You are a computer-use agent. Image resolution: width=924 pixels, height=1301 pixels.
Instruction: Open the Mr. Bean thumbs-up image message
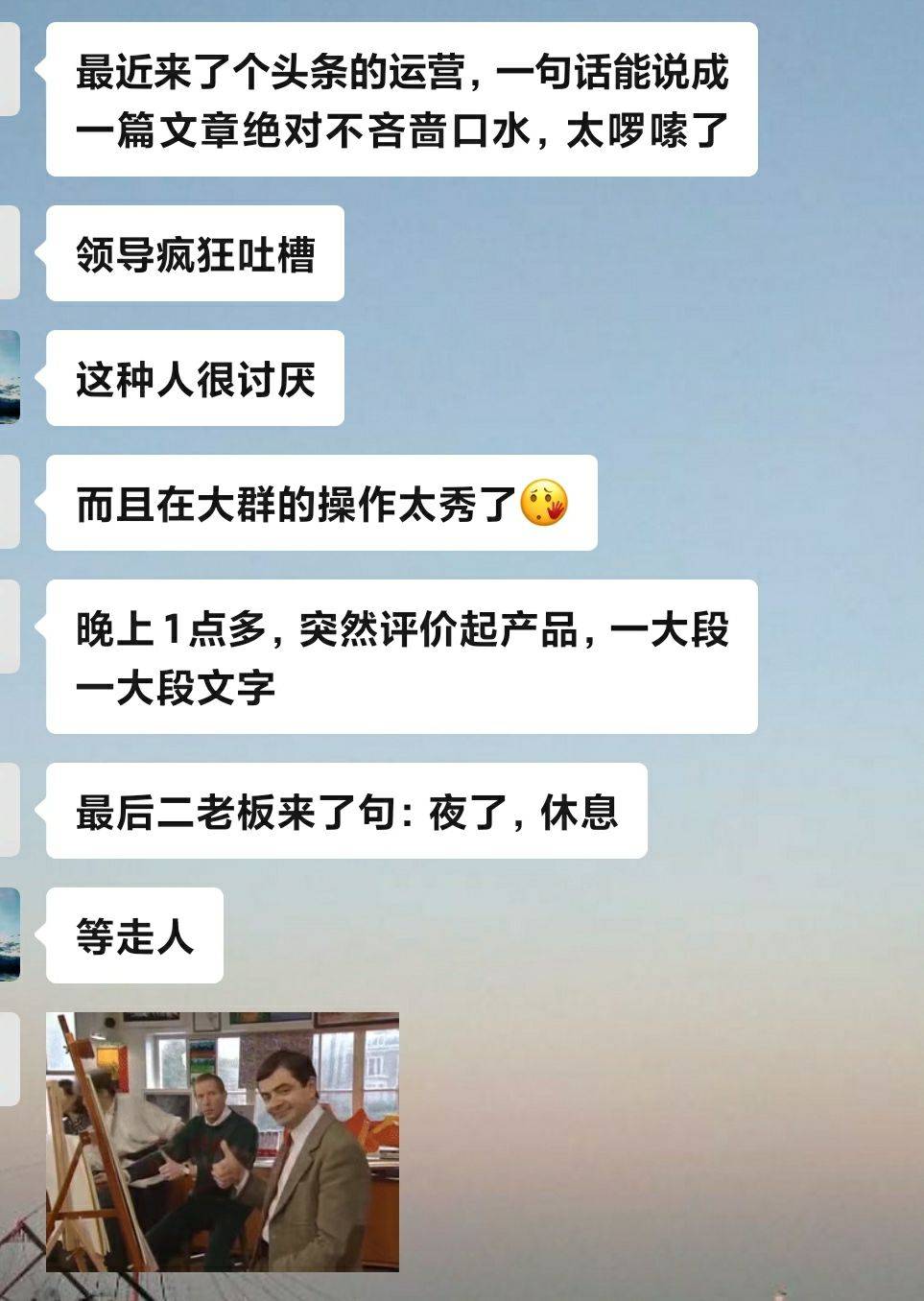pos(223,1141)
